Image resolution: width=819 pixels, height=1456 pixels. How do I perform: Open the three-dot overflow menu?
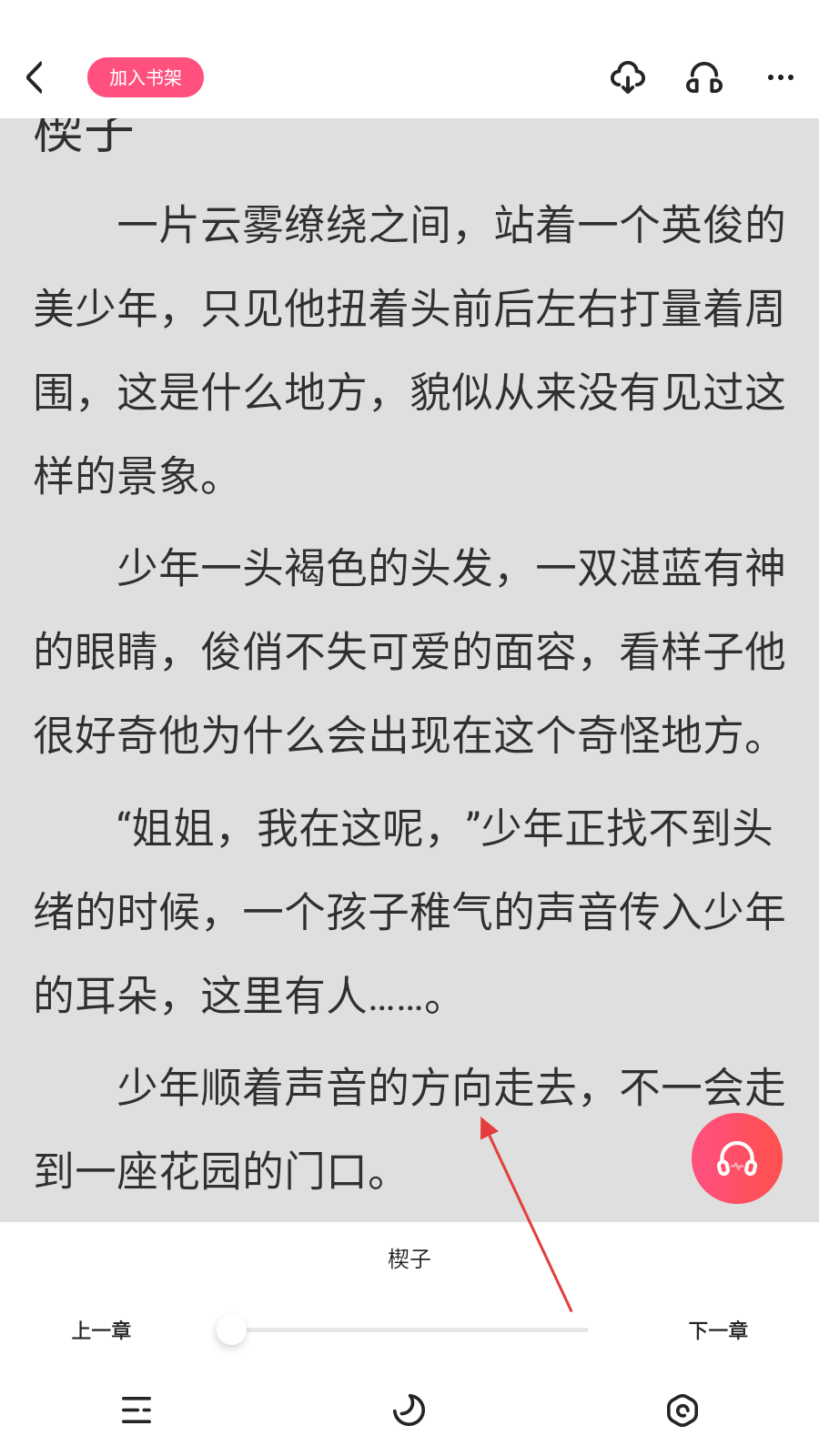(x=780, y=78)
